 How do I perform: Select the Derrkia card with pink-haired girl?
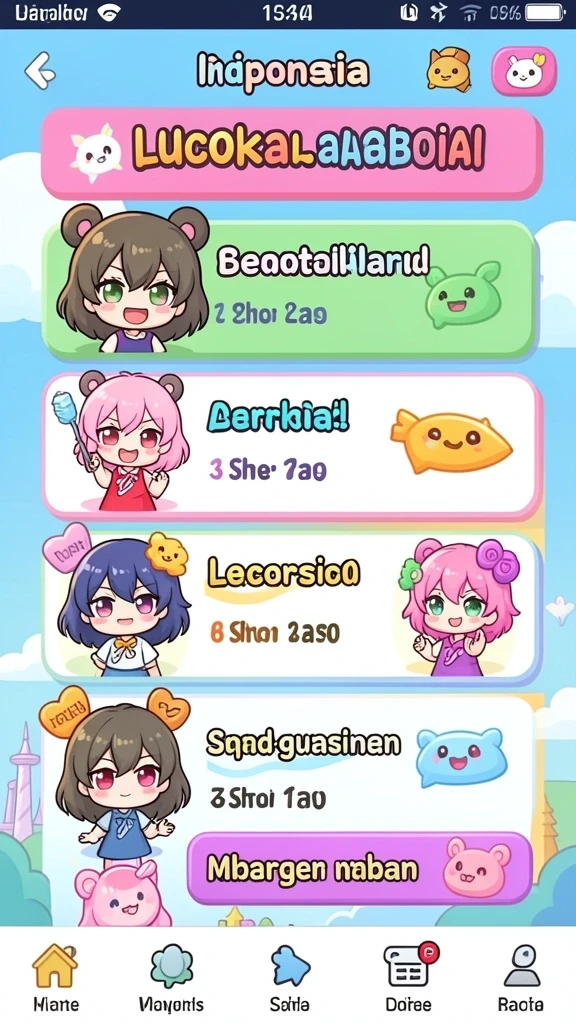[x=292, y=447]
